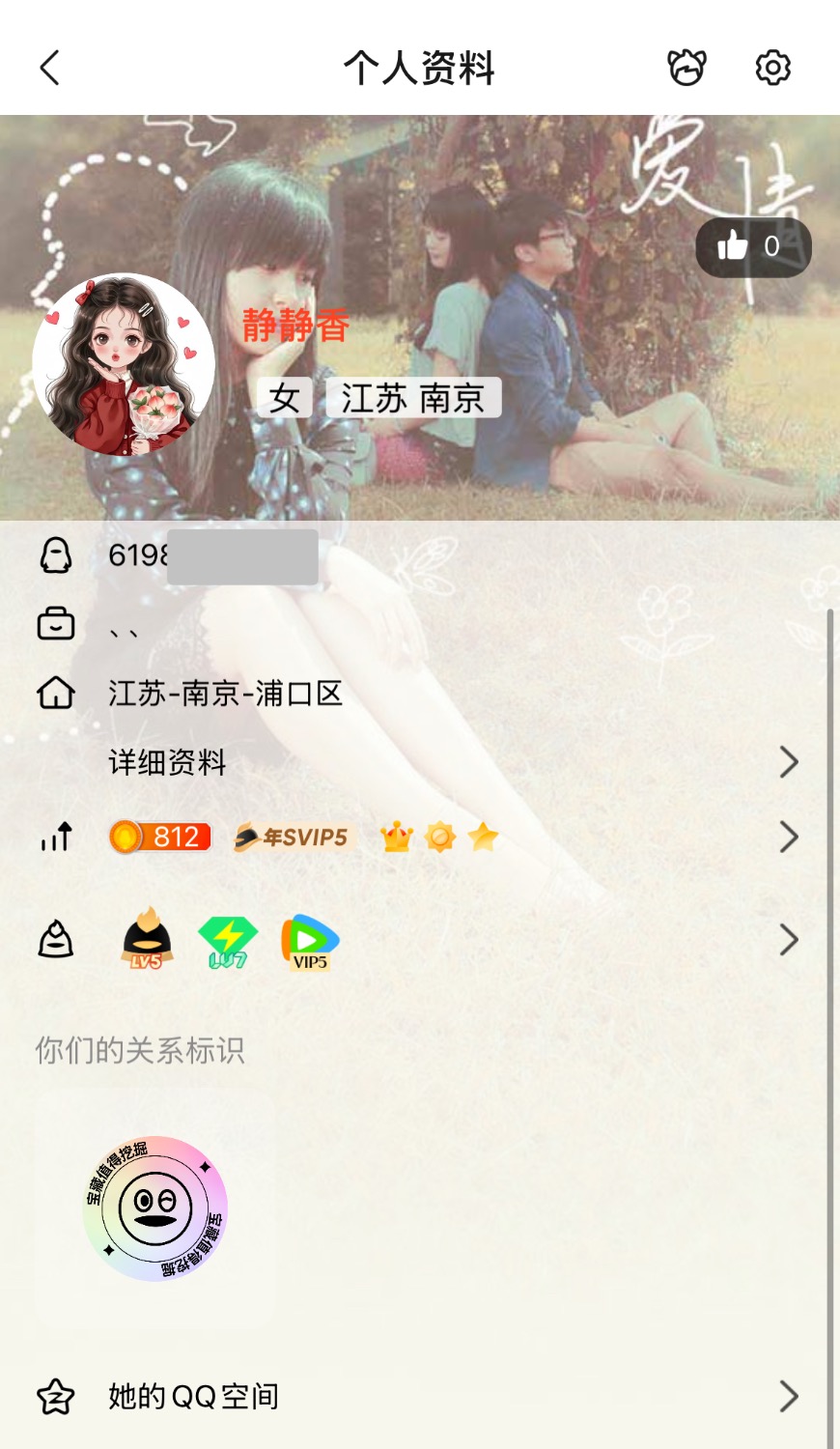Give this profile a thumbs-up like

click(752, 247)
